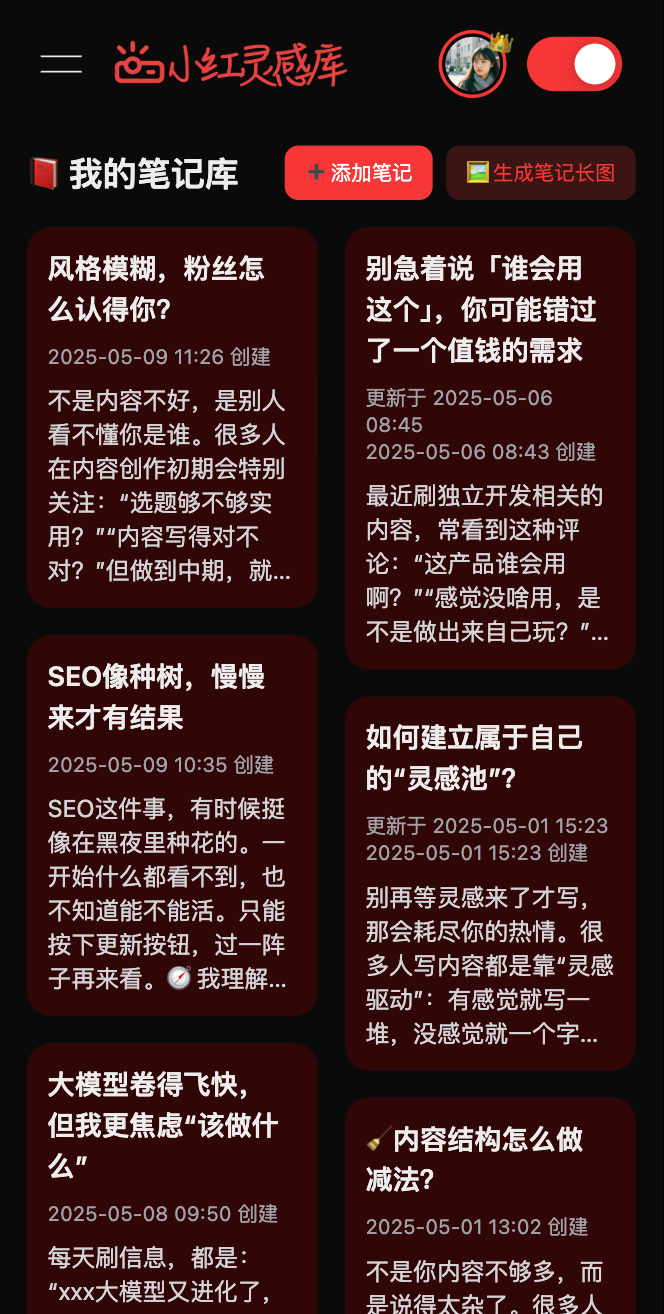Tap 添加笔记 to add a note
The width and height of the screenshot is (664, 1314).
point(359,173)
